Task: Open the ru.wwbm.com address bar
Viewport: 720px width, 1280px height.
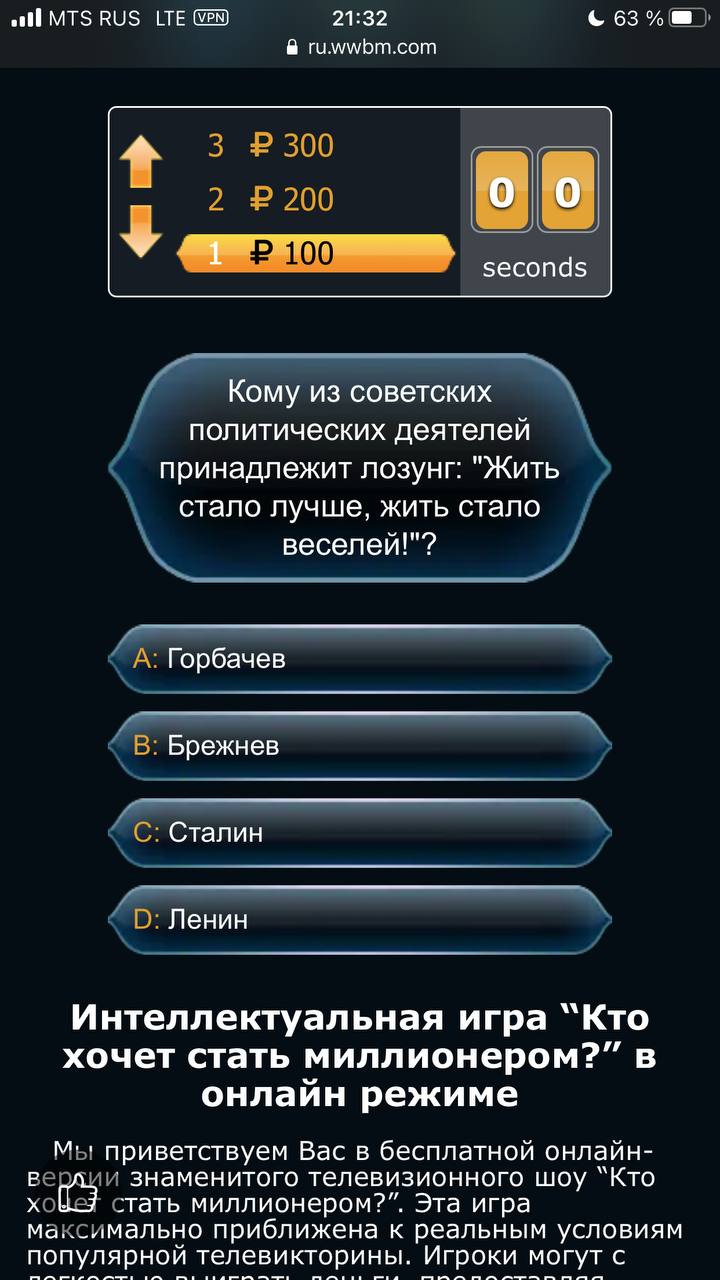Action: 360,46
